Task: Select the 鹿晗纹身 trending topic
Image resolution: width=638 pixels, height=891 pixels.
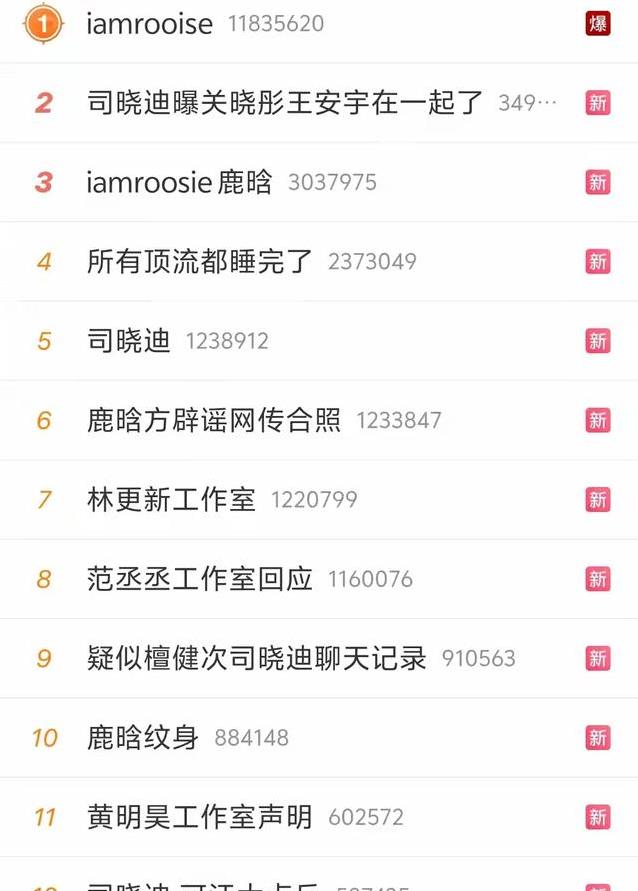Action: [143, 738]
